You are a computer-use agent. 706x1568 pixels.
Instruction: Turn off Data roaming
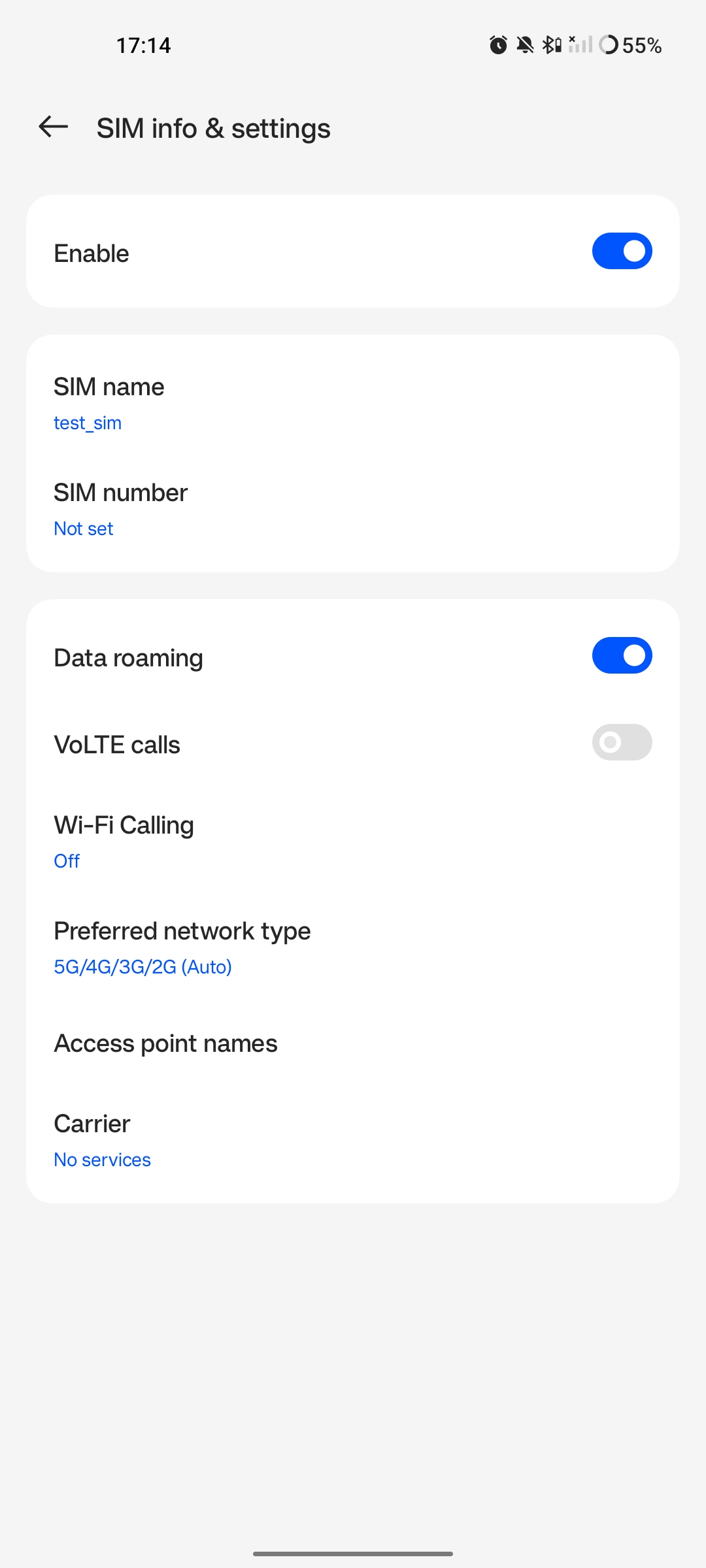(622, 656)
